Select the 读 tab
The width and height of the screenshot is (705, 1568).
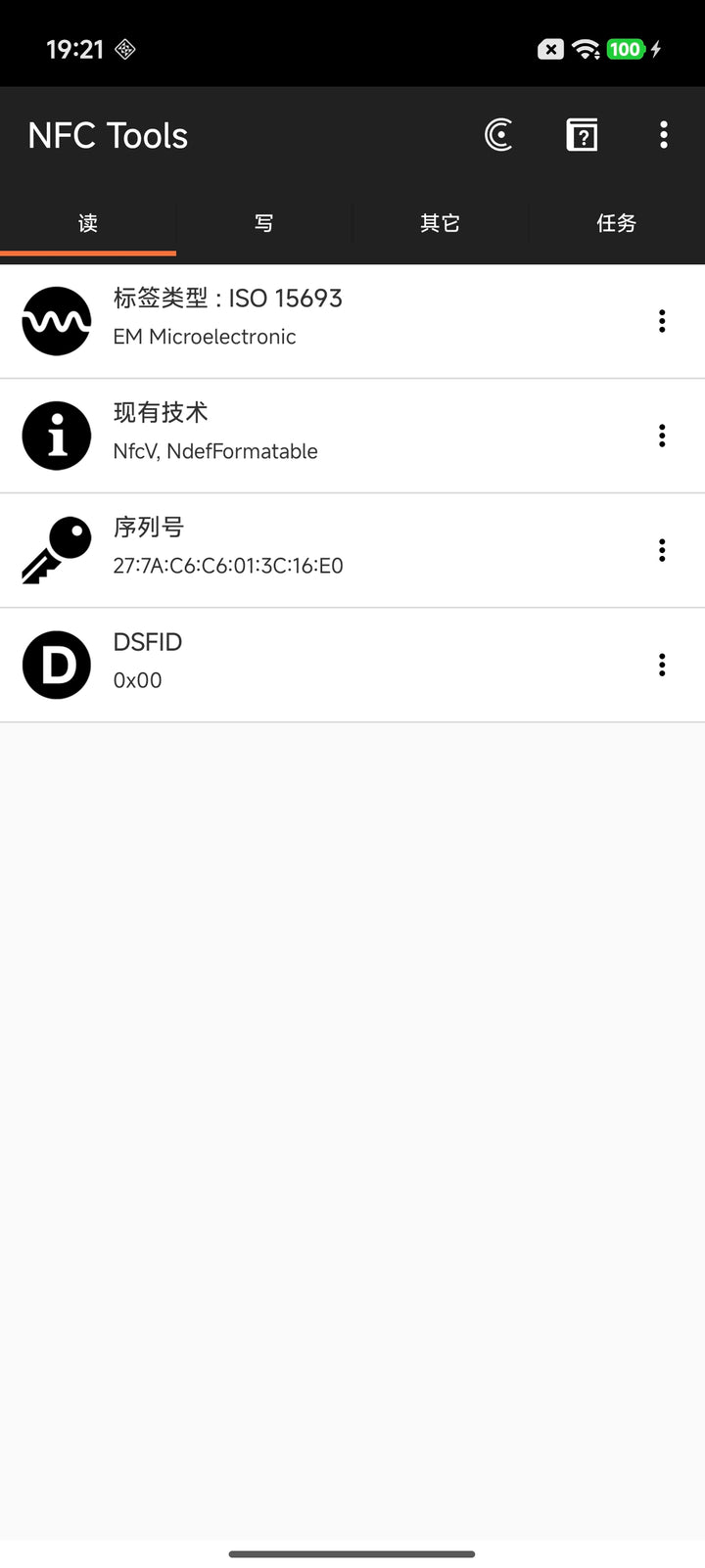(88, 223)
